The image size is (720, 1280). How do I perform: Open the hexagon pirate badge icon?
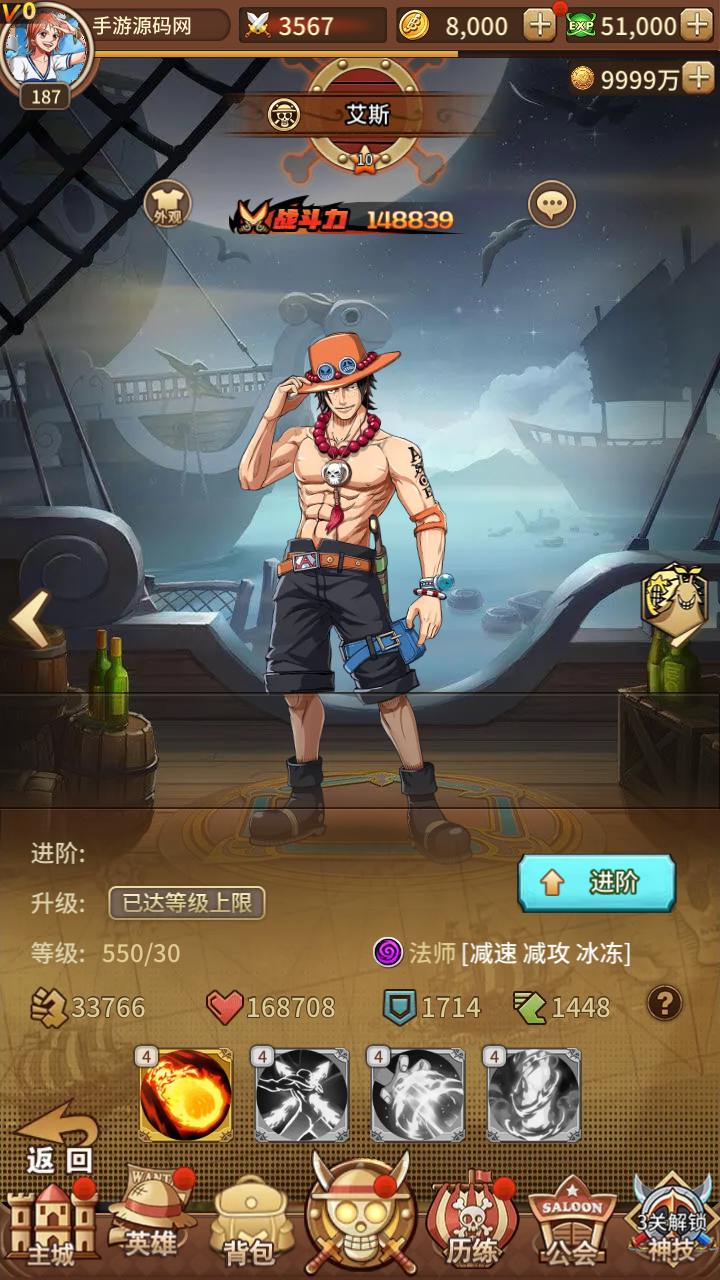[x=668, y=598]
